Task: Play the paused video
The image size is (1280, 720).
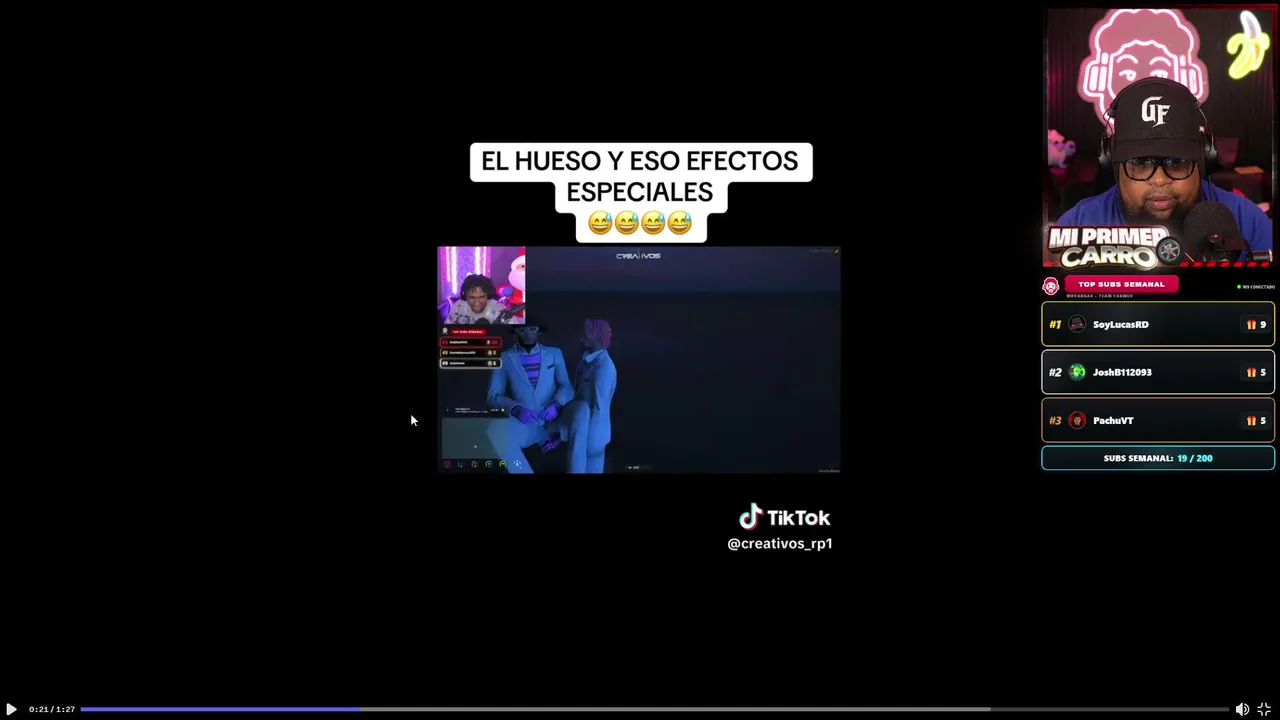Action: coord(11,709)
